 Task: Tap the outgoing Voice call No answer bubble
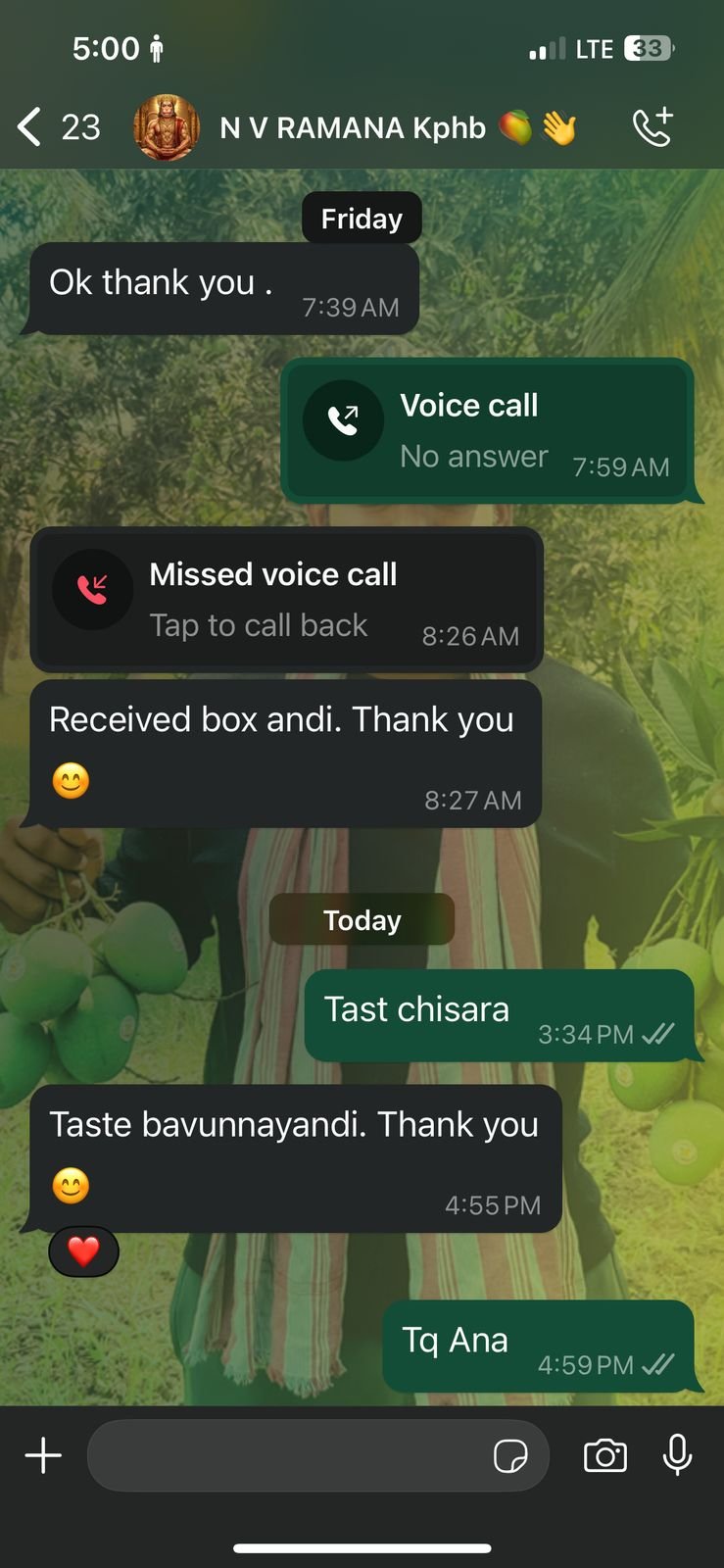coord(487,431)
